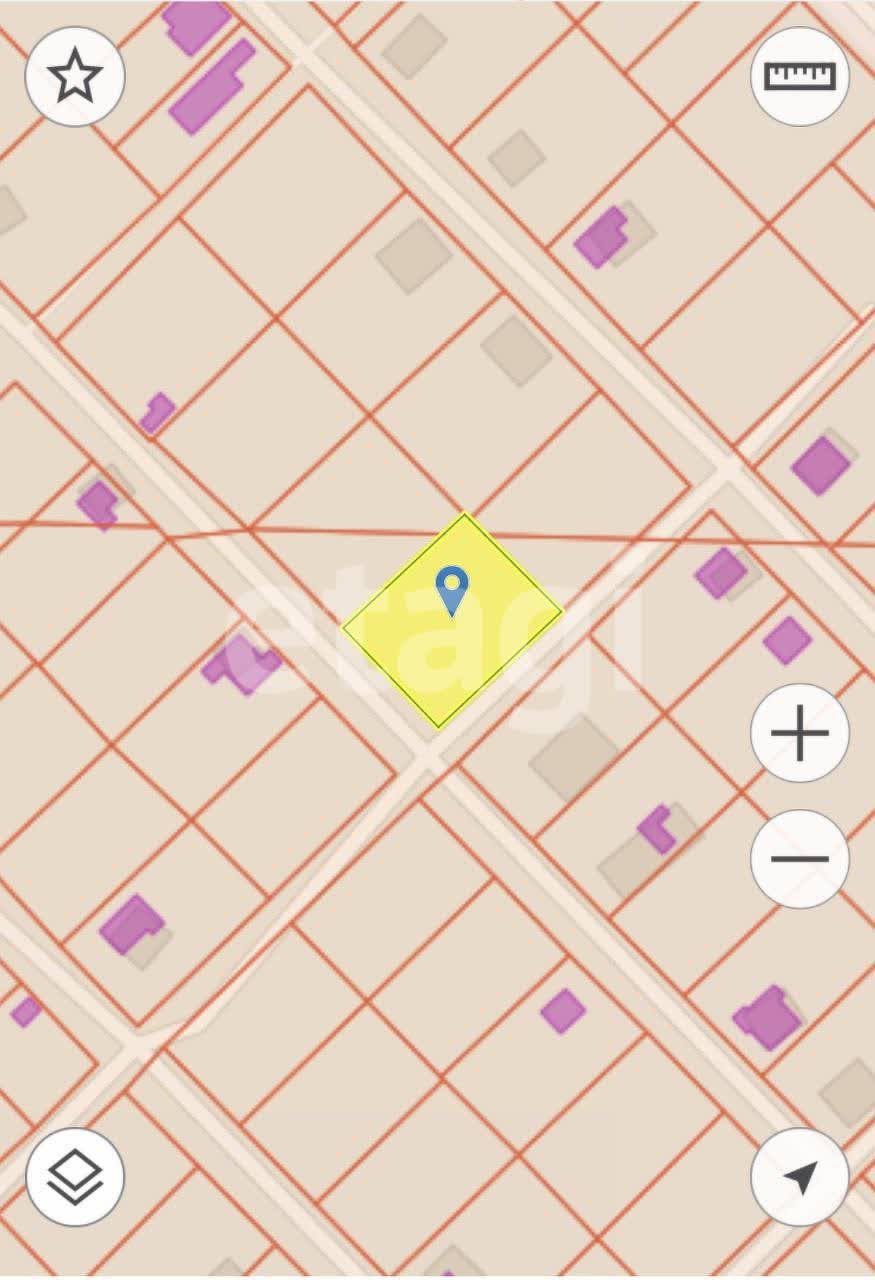Tap the star favorites button
The width and height of the screenshot is (875, 1280).
point(75,77)
